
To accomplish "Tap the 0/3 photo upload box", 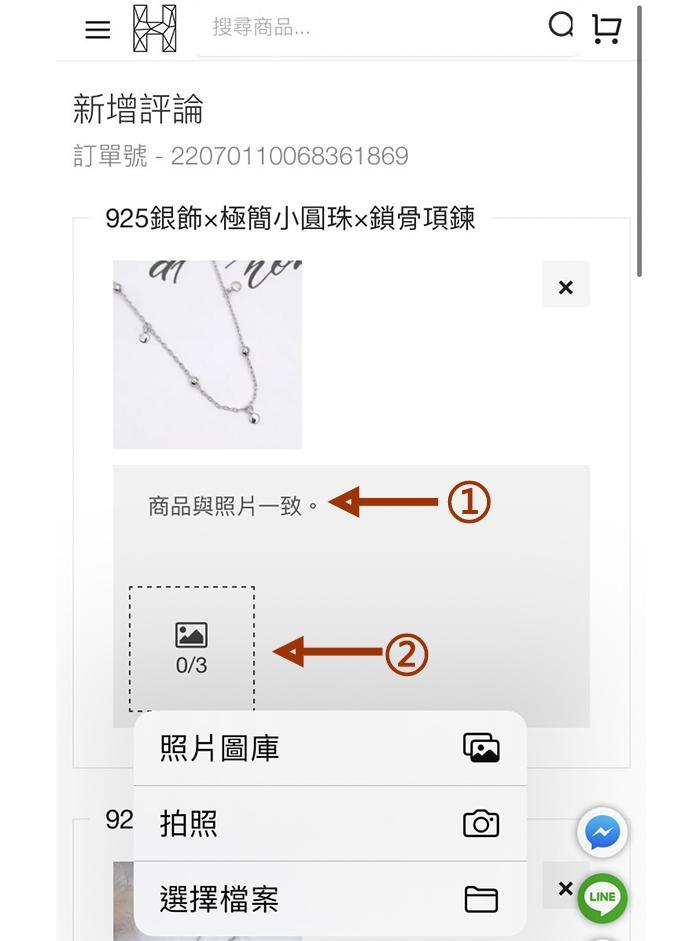I will coord(191,648).
